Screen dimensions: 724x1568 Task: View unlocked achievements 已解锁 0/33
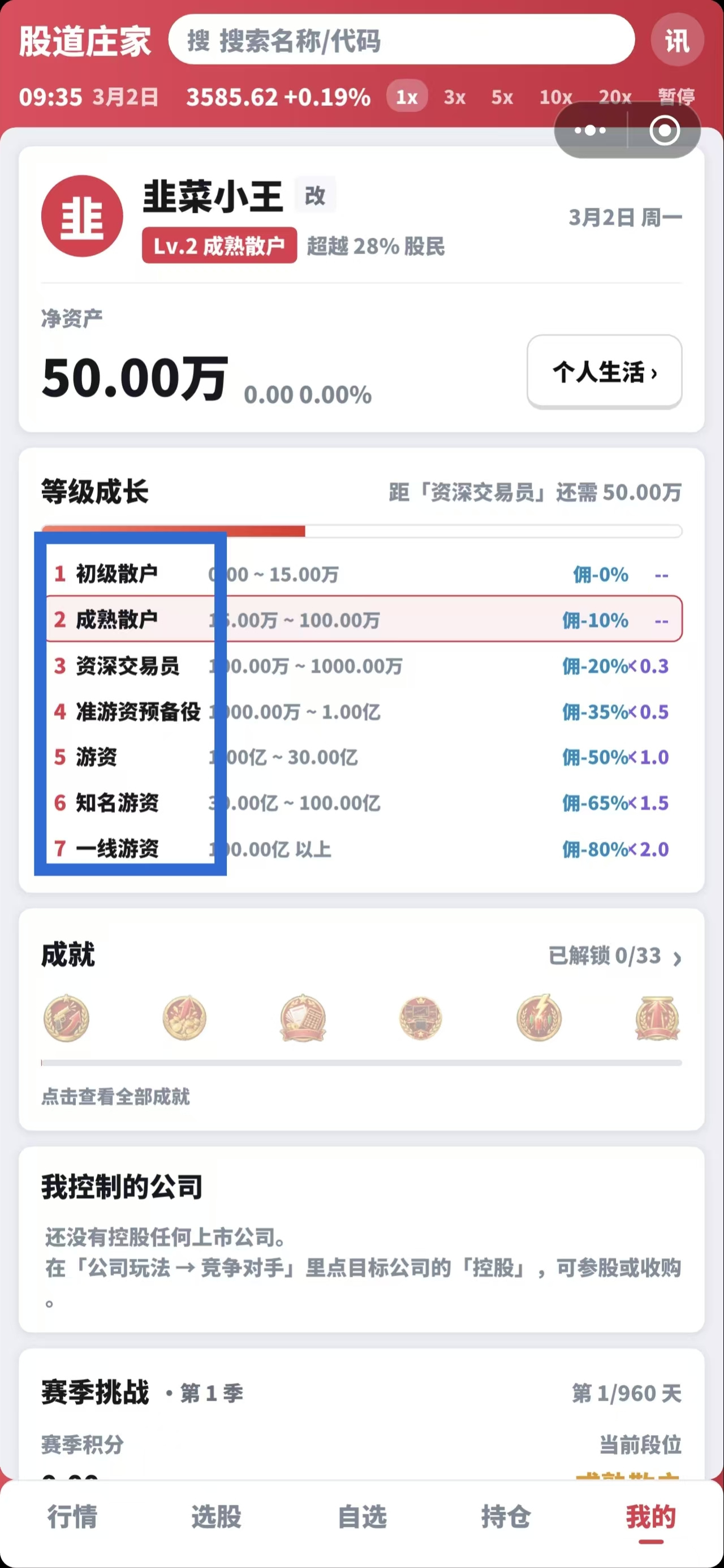614,956
